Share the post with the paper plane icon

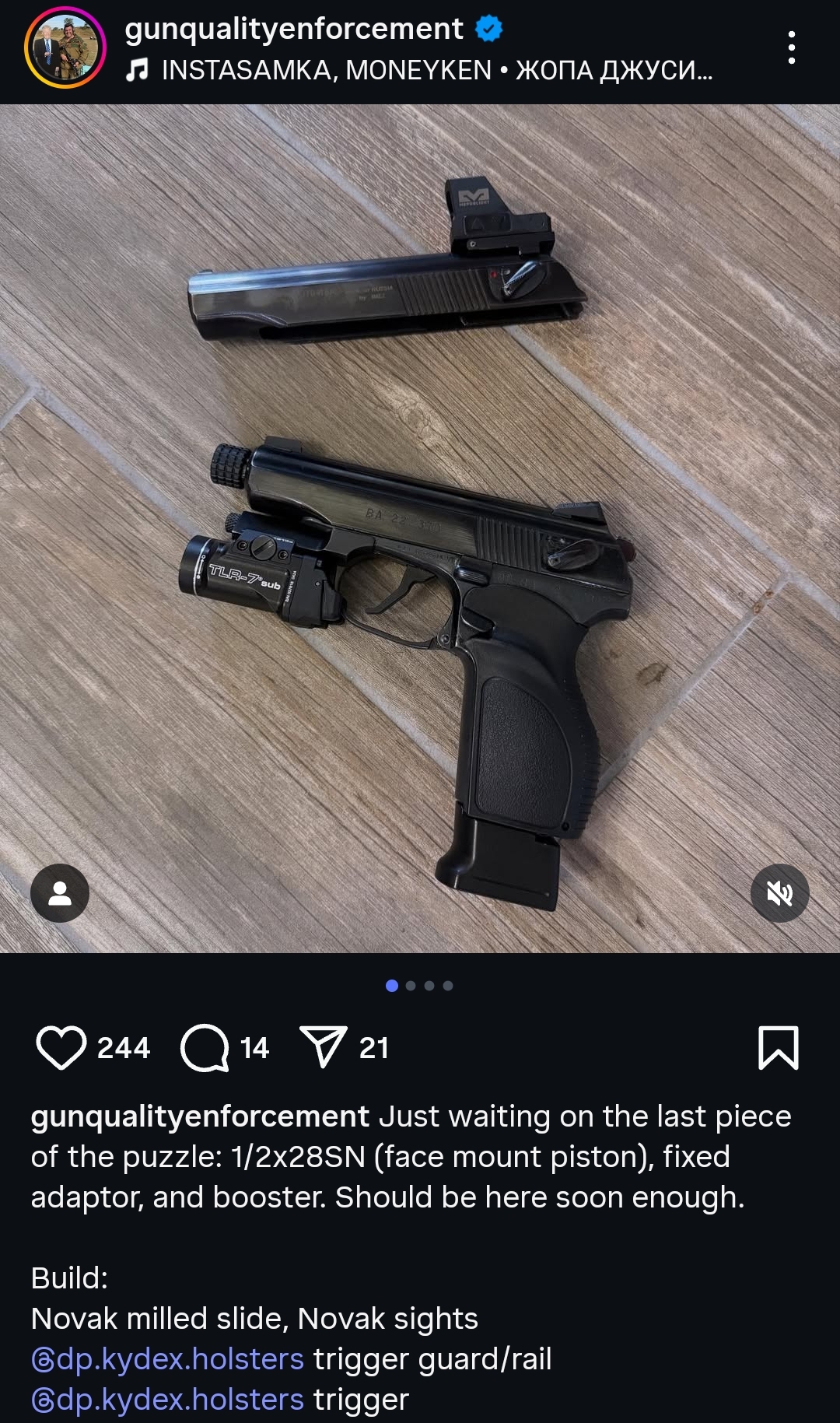coord(323,1047)
